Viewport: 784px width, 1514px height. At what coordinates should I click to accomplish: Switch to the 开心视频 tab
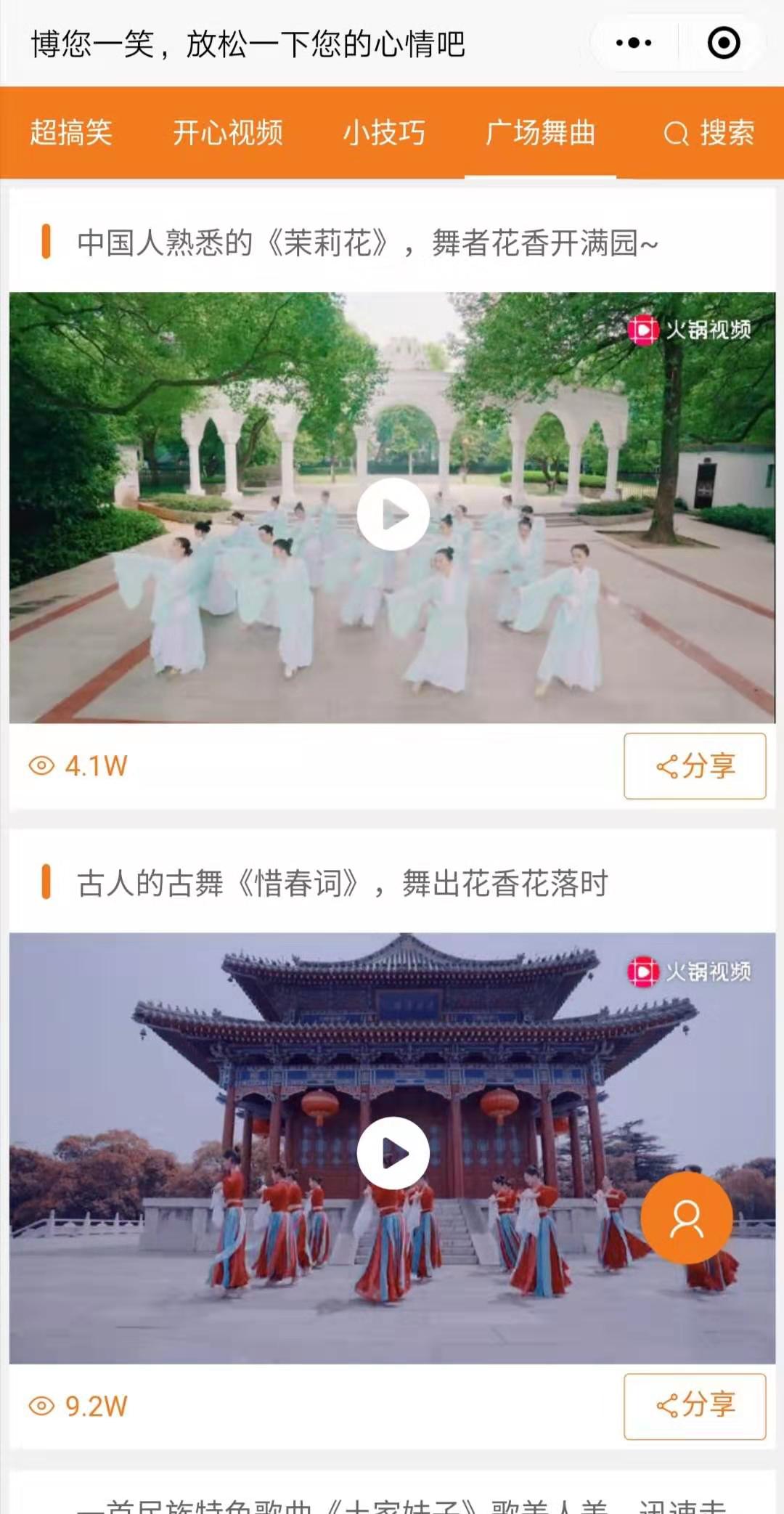point(227,133)
